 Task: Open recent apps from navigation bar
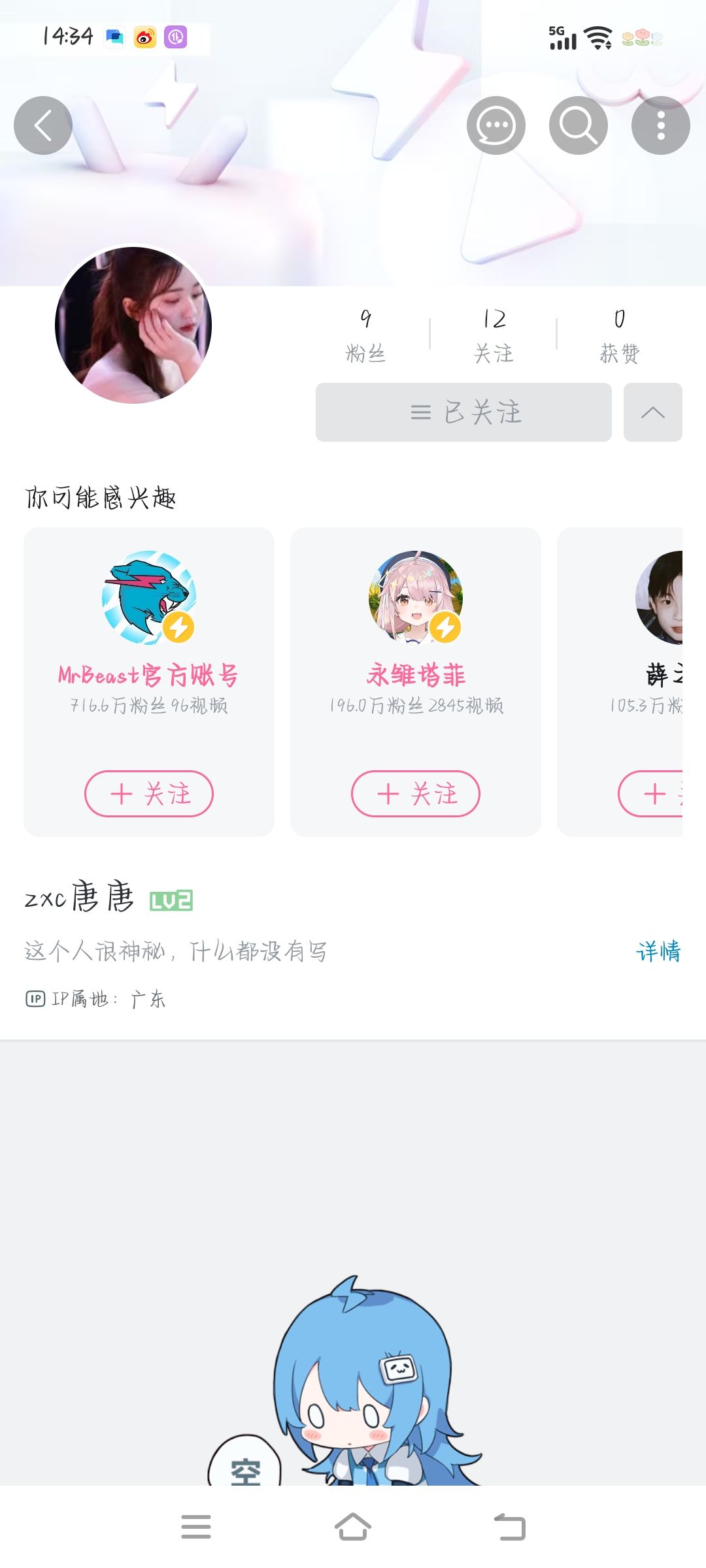click(196, 1527)
